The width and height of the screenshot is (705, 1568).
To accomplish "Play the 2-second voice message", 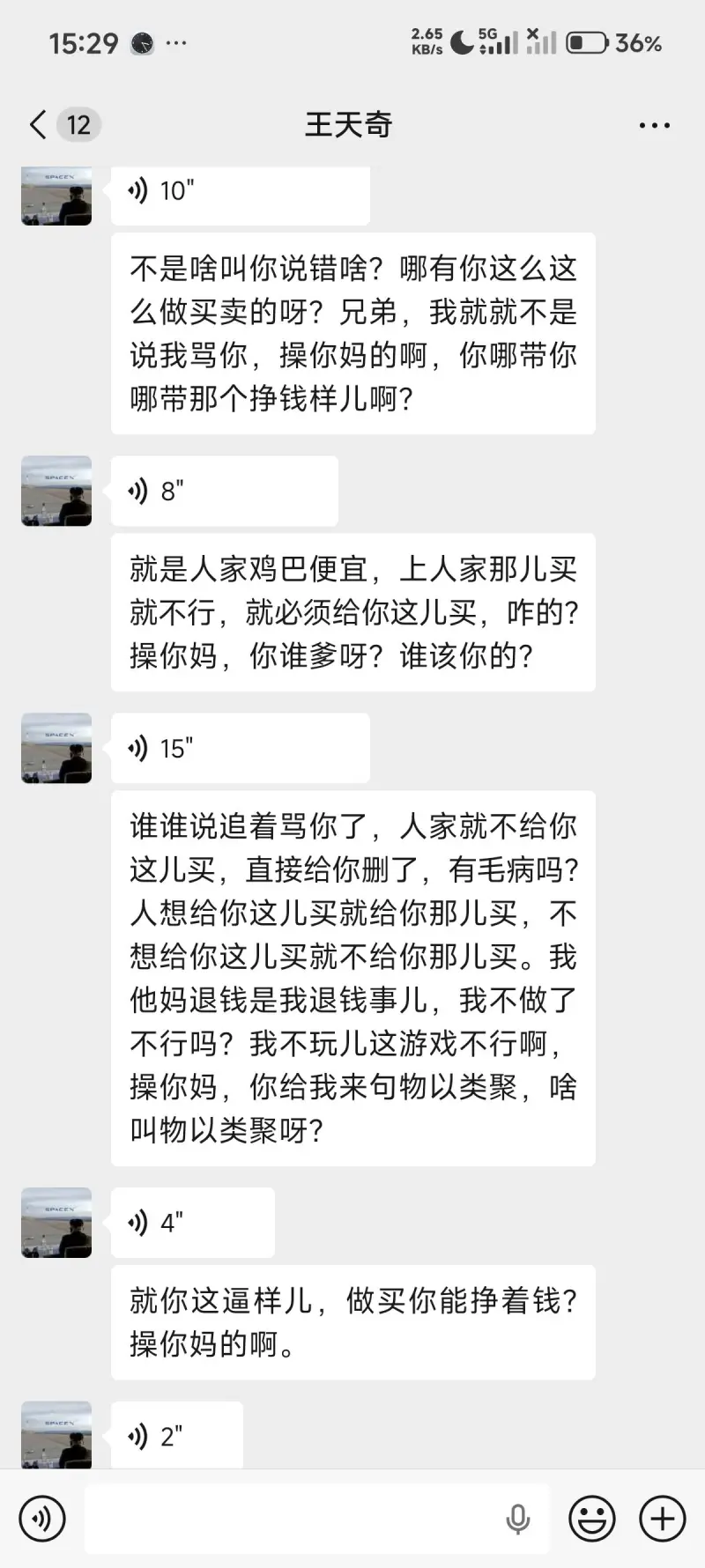I will (176, 1436).
